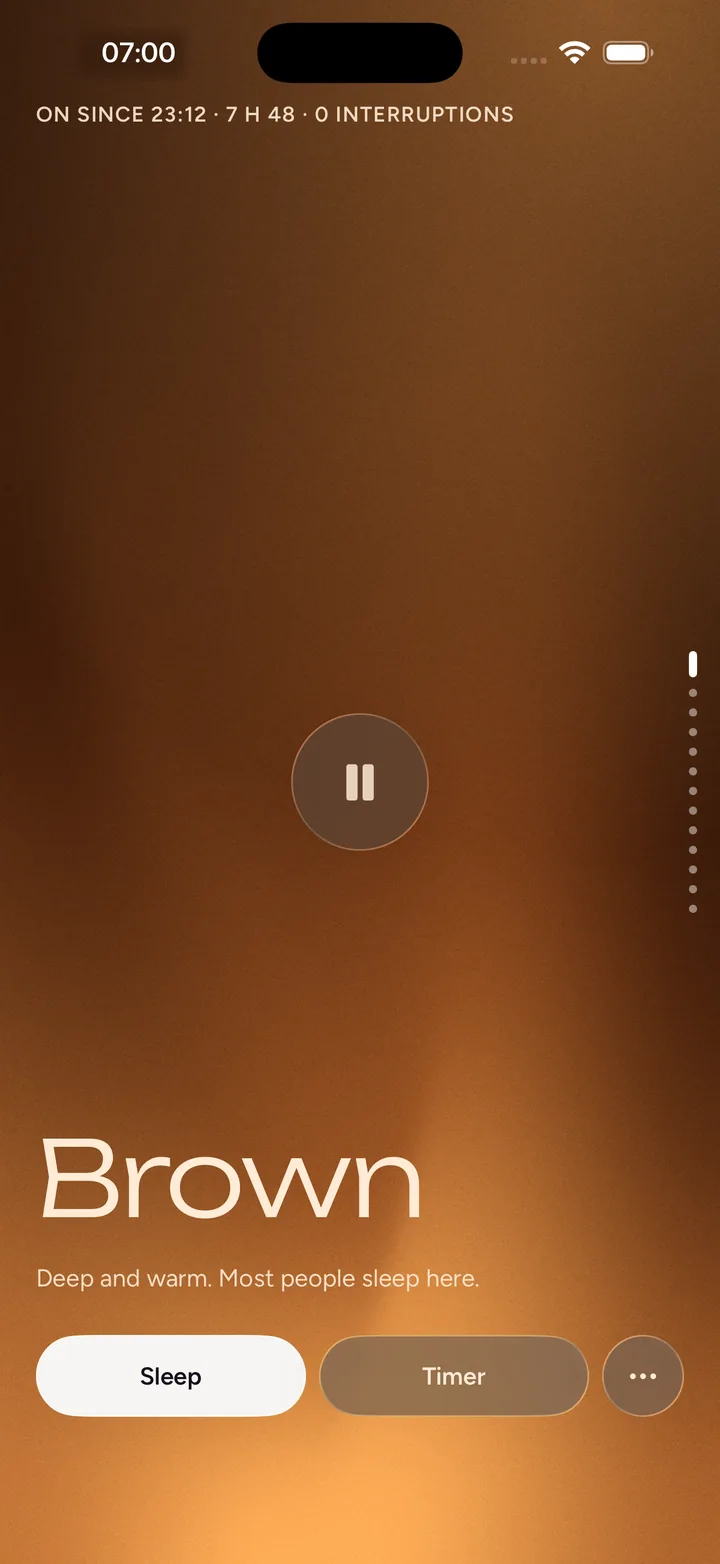
Task: Pause the Brown noise playback
Action: tap(360, 782)
